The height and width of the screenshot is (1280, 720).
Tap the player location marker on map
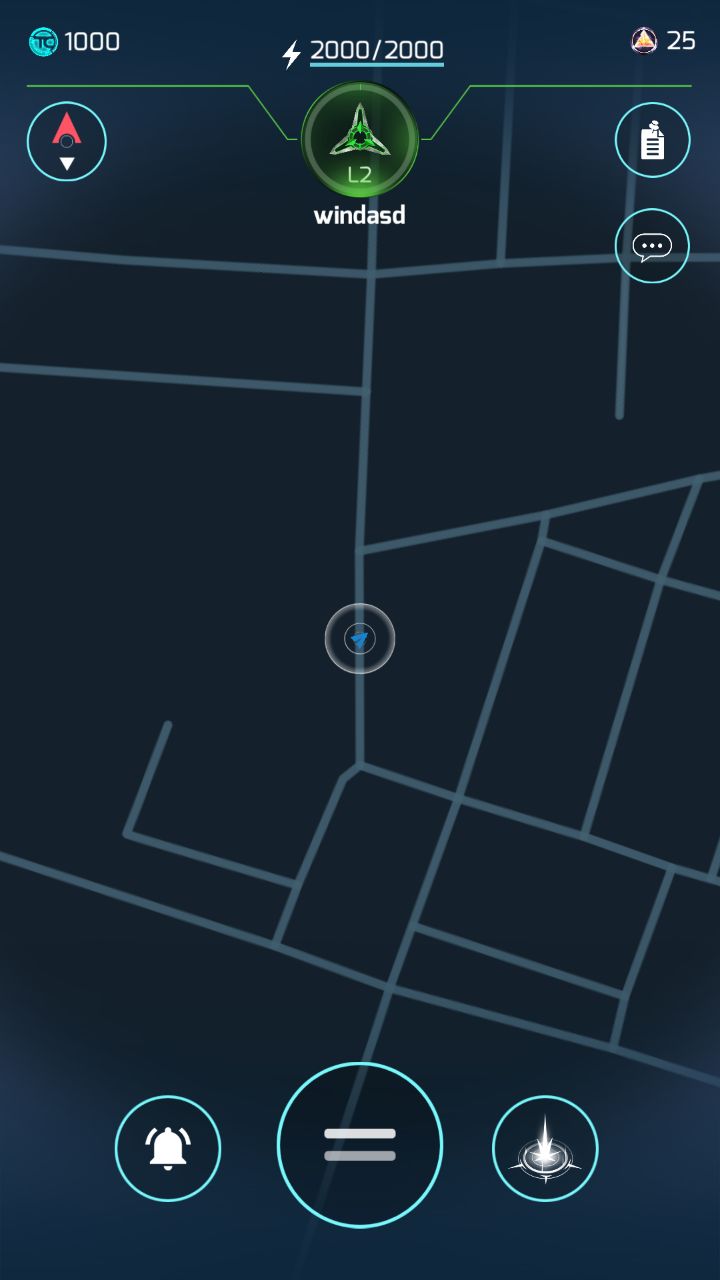click(x=360, y=639)
